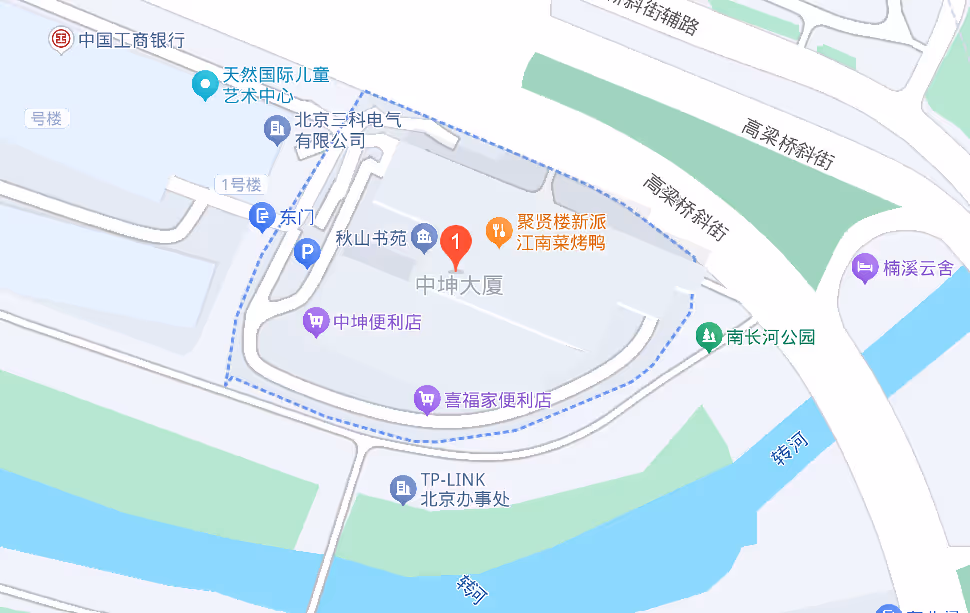Tap the blue parking P marker
Viewport: 970px width, 613px height.
point(306,255)
